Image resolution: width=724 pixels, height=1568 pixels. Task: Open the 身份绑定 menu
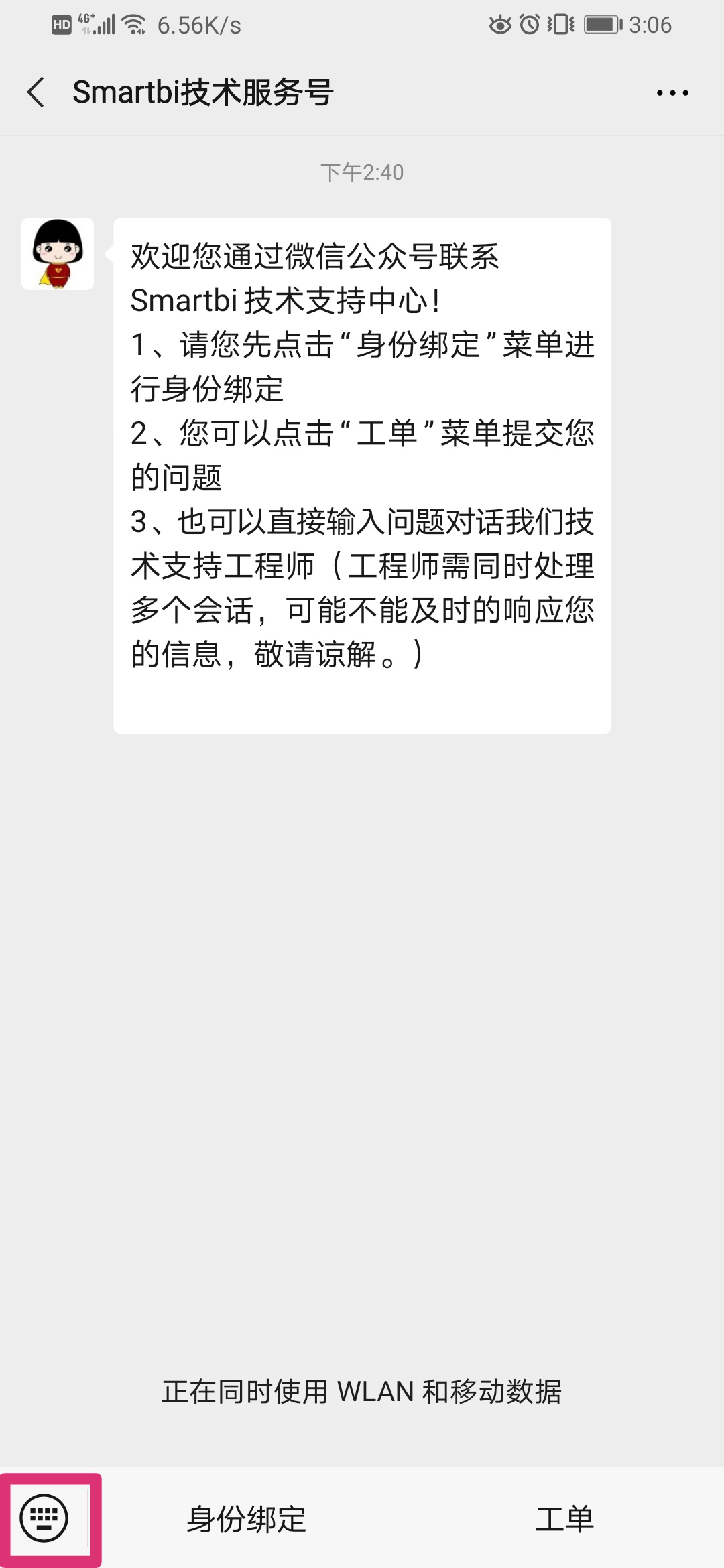[247, 1518]
